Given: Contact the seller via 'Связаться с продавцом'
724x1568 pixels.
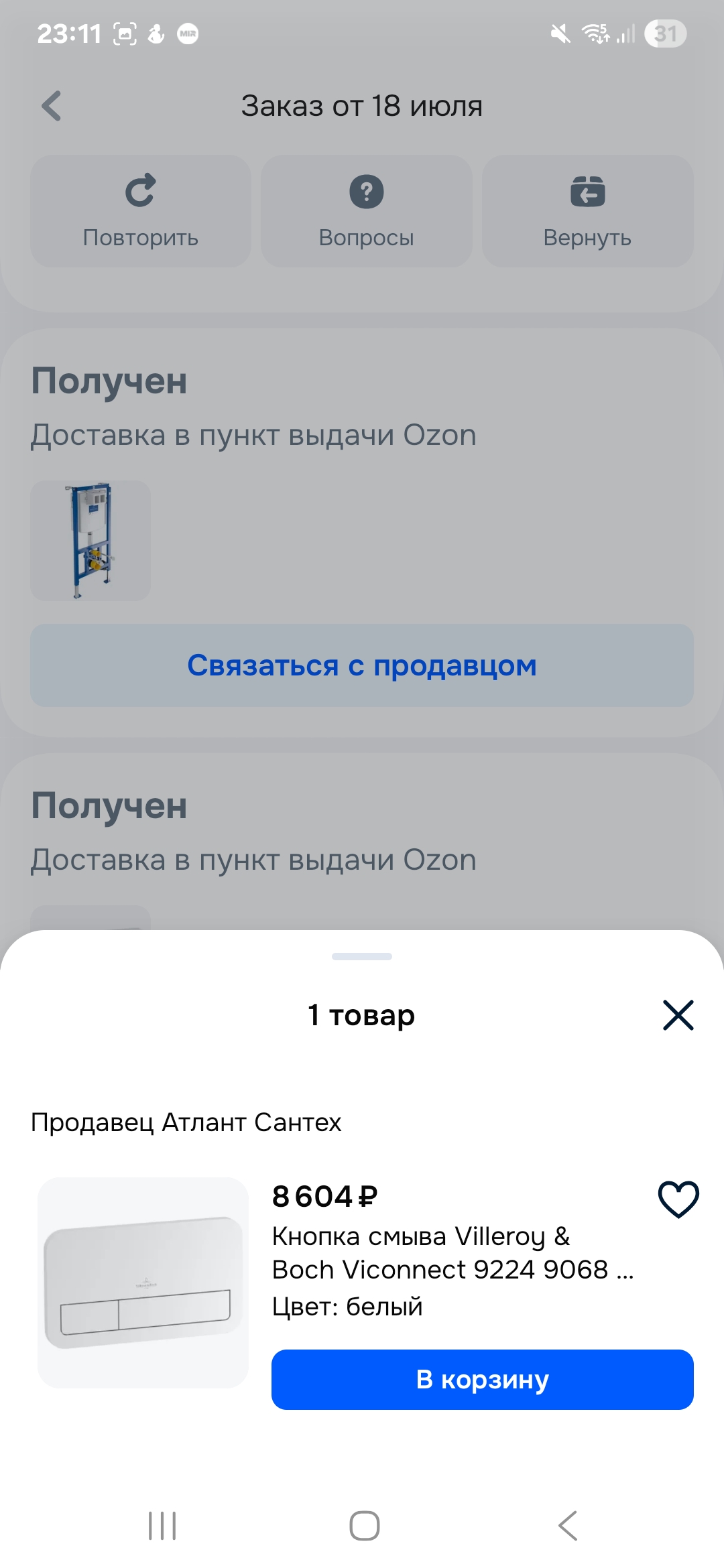Looking at the screenshot, I should click(x=362, y=665).
